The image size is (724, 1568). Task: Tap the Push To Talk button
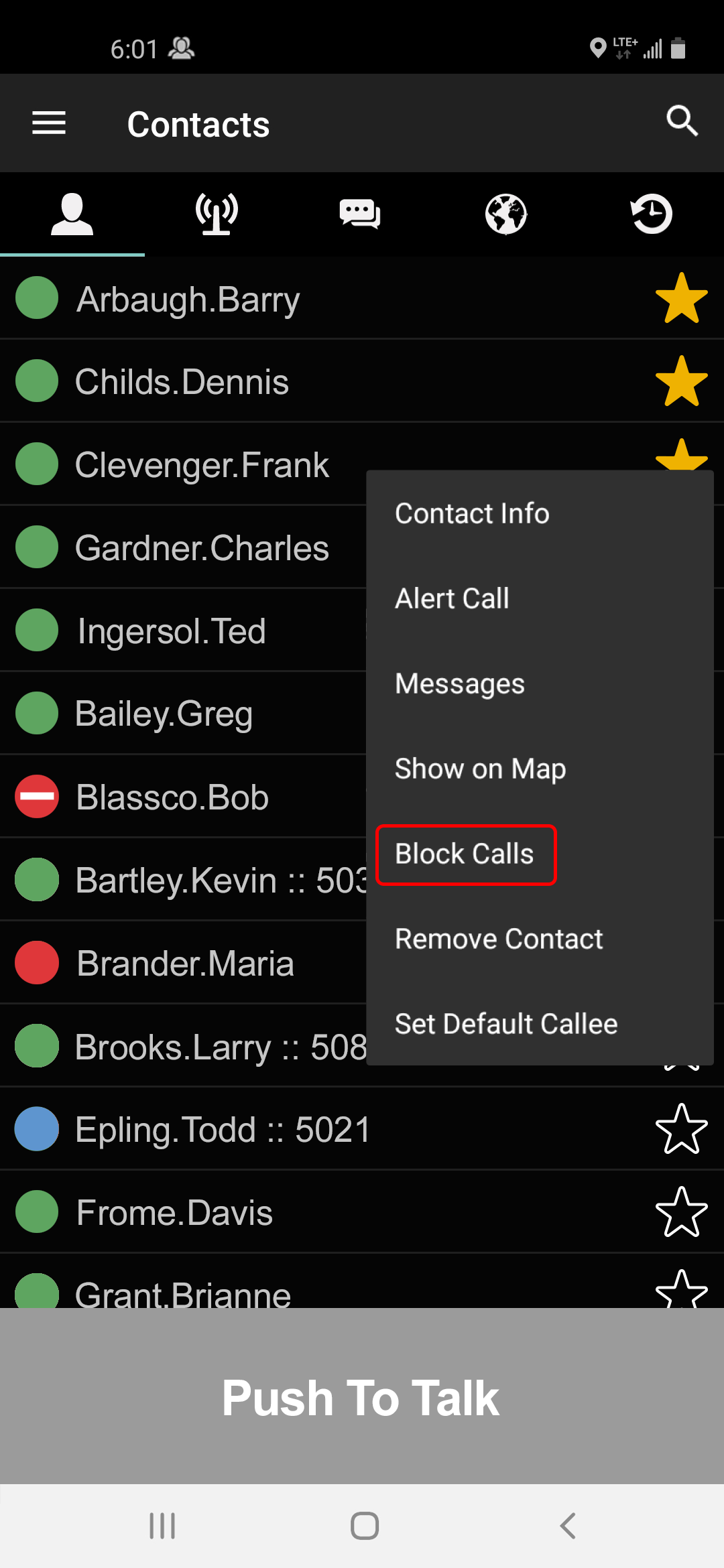[x=362, y=1396]
